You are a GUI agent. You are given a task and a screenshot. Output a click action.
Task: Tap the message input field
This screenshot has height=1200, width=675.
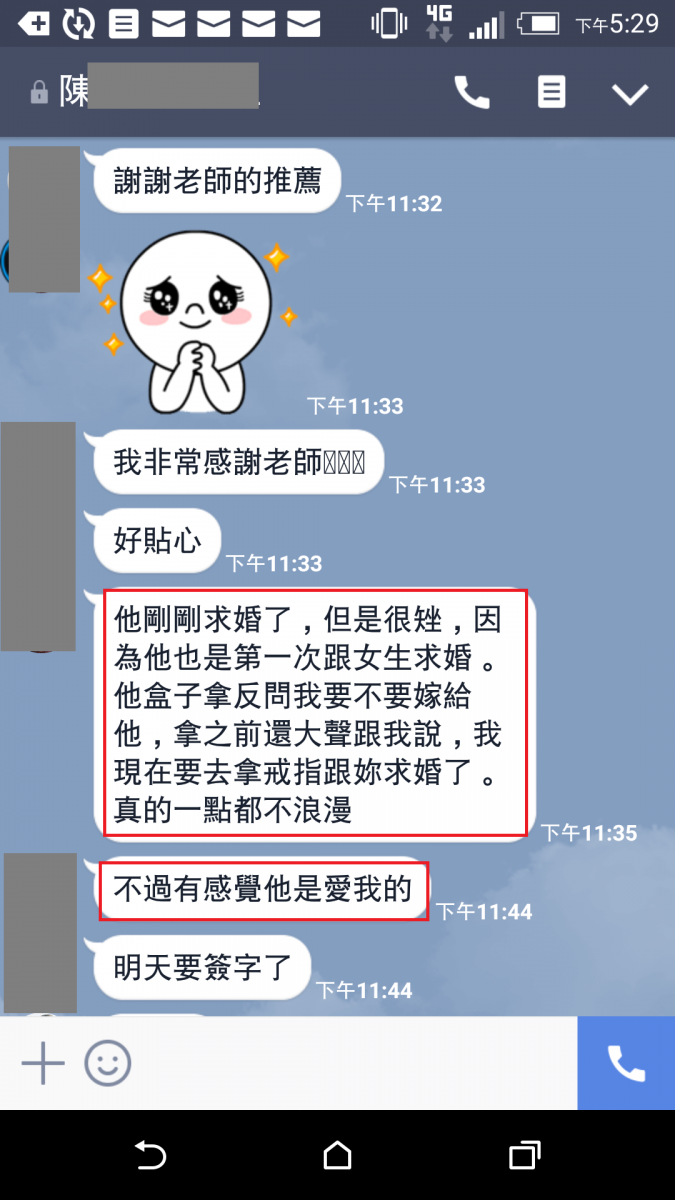[350, 1063]
